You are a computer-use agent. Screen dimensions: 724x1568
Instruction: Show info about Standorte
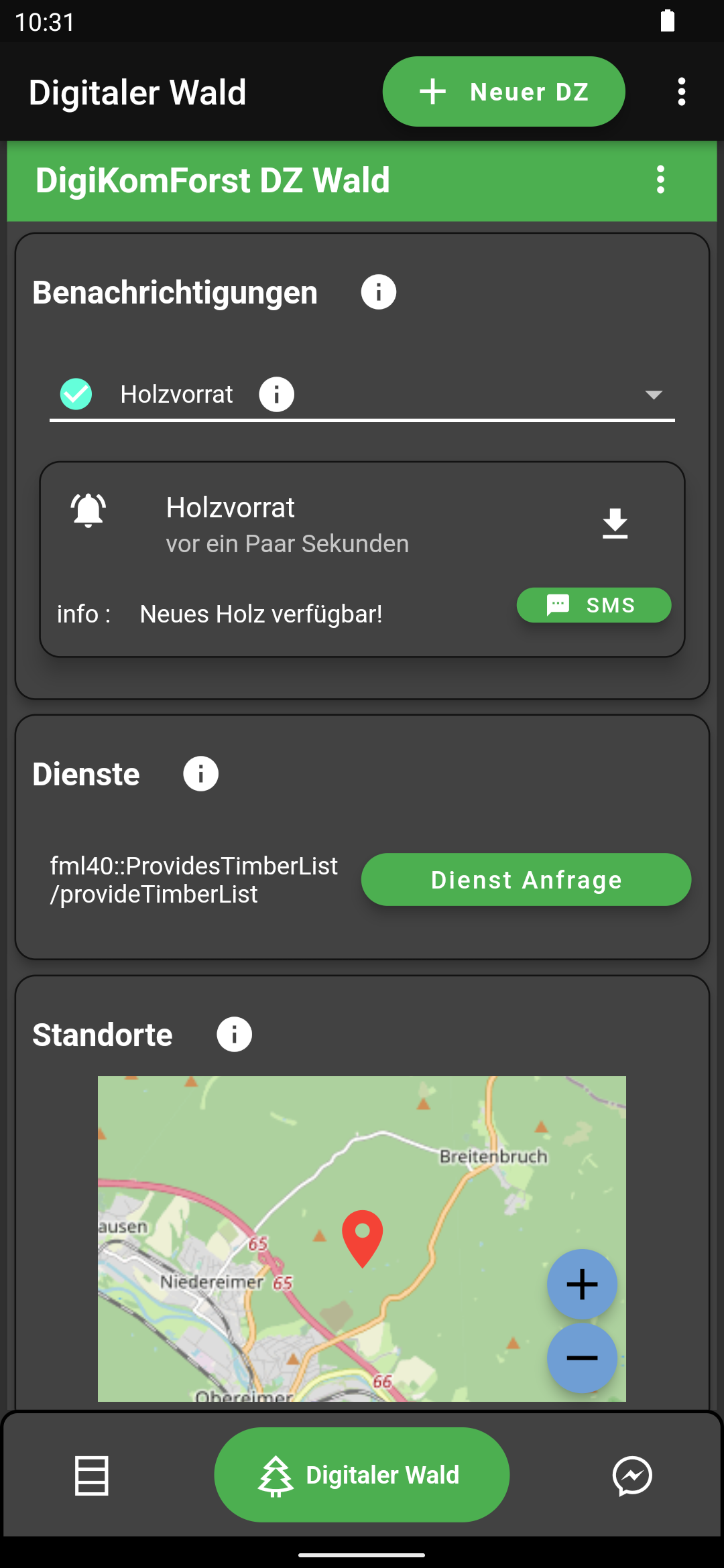point(234,1034)
